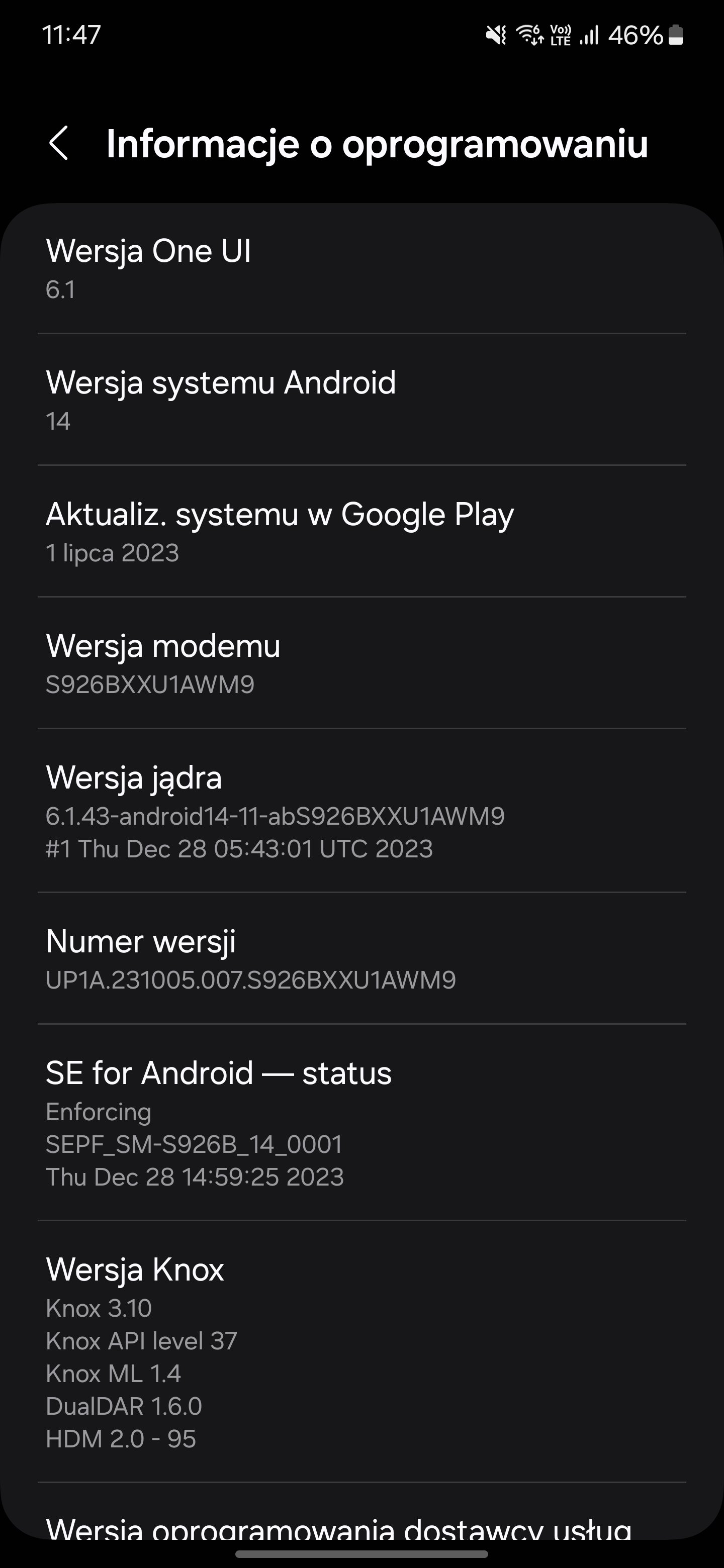Tap the Wersja jądra row
The height and width of the screenshot is (1568, 724).
coord(361,811)
